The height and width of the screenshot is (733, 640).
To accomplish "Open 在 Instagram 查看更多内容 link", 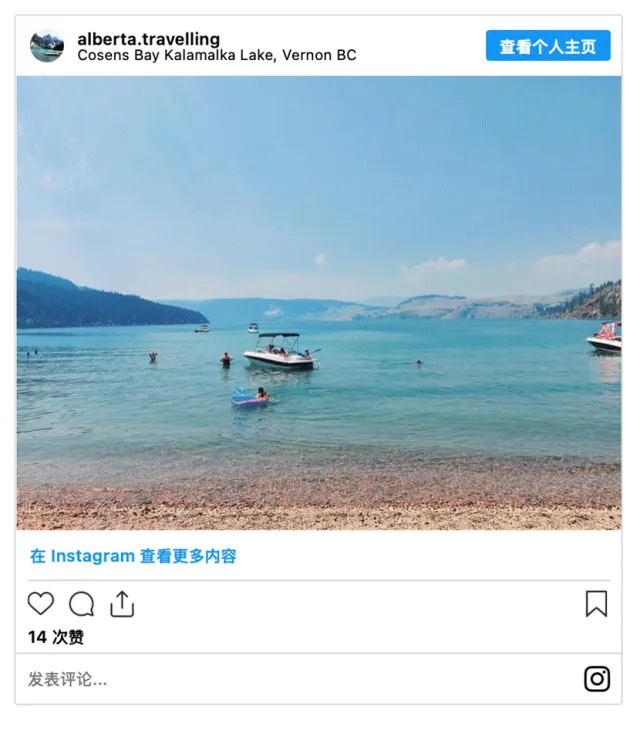I will click(133, 556).
